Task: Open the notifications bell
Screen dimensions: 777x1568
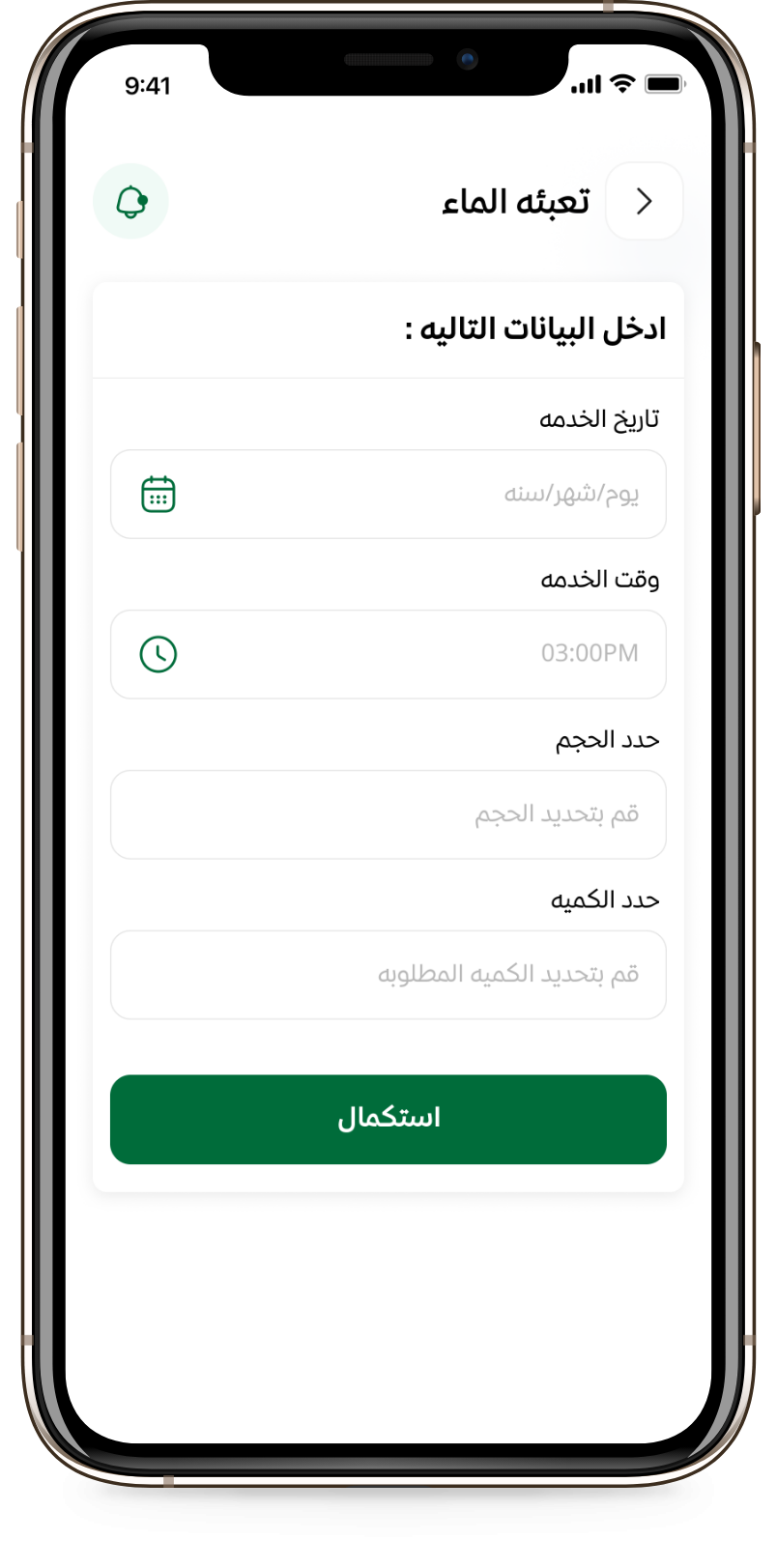Action: pyautogui.click(x=130, y=201)
